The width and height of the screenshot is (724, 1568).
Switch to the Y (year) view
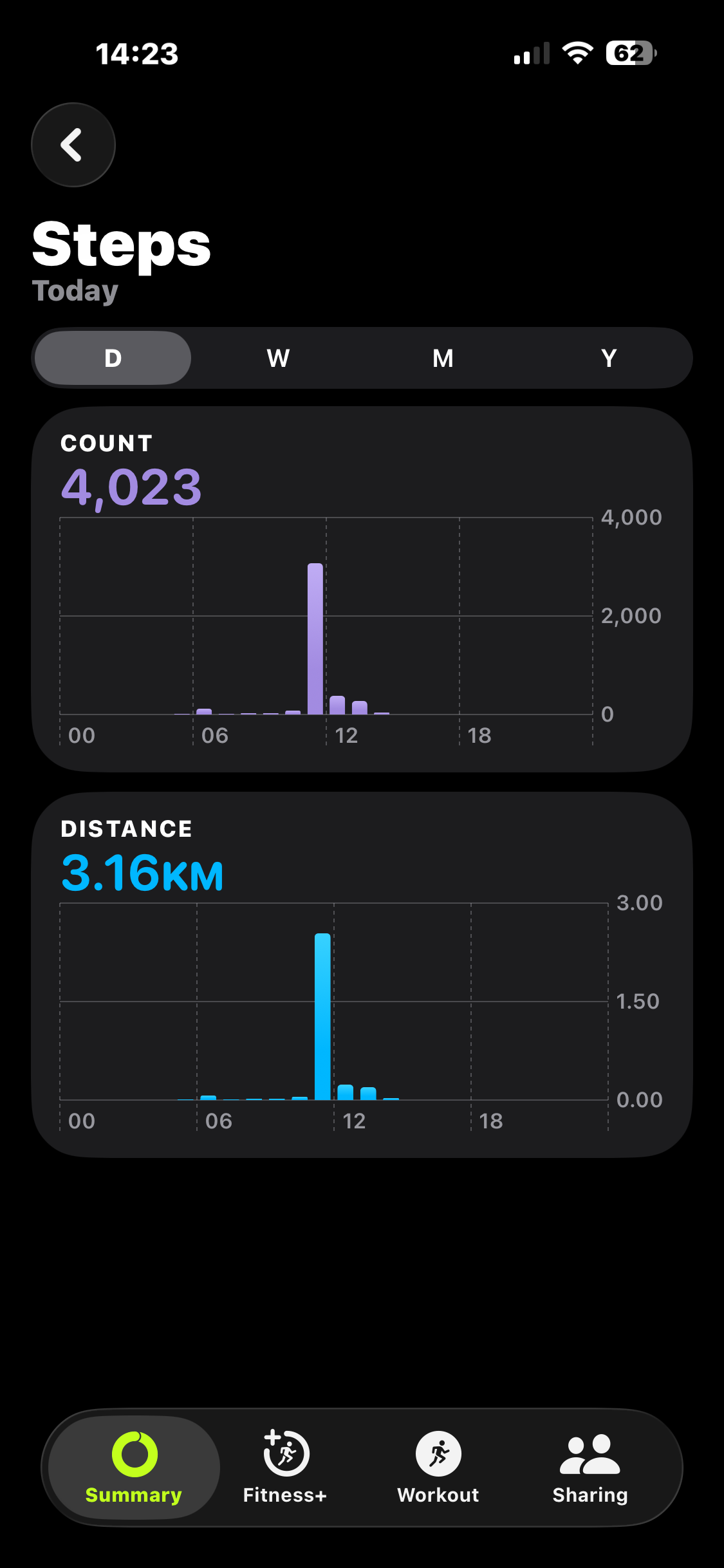608,358
